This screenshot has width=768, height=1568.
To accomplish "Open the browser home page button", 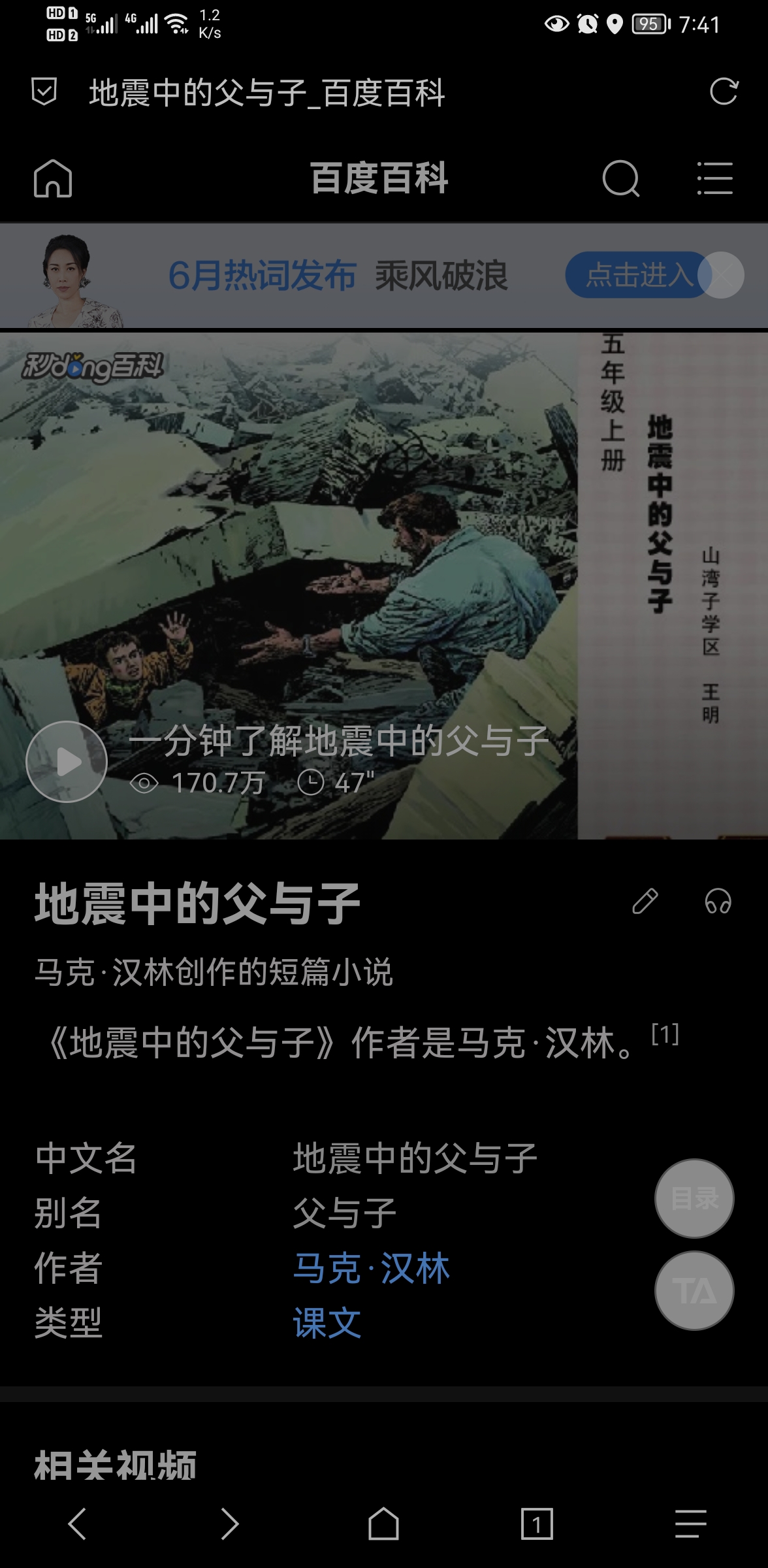I will click(x=383, y=1524).
